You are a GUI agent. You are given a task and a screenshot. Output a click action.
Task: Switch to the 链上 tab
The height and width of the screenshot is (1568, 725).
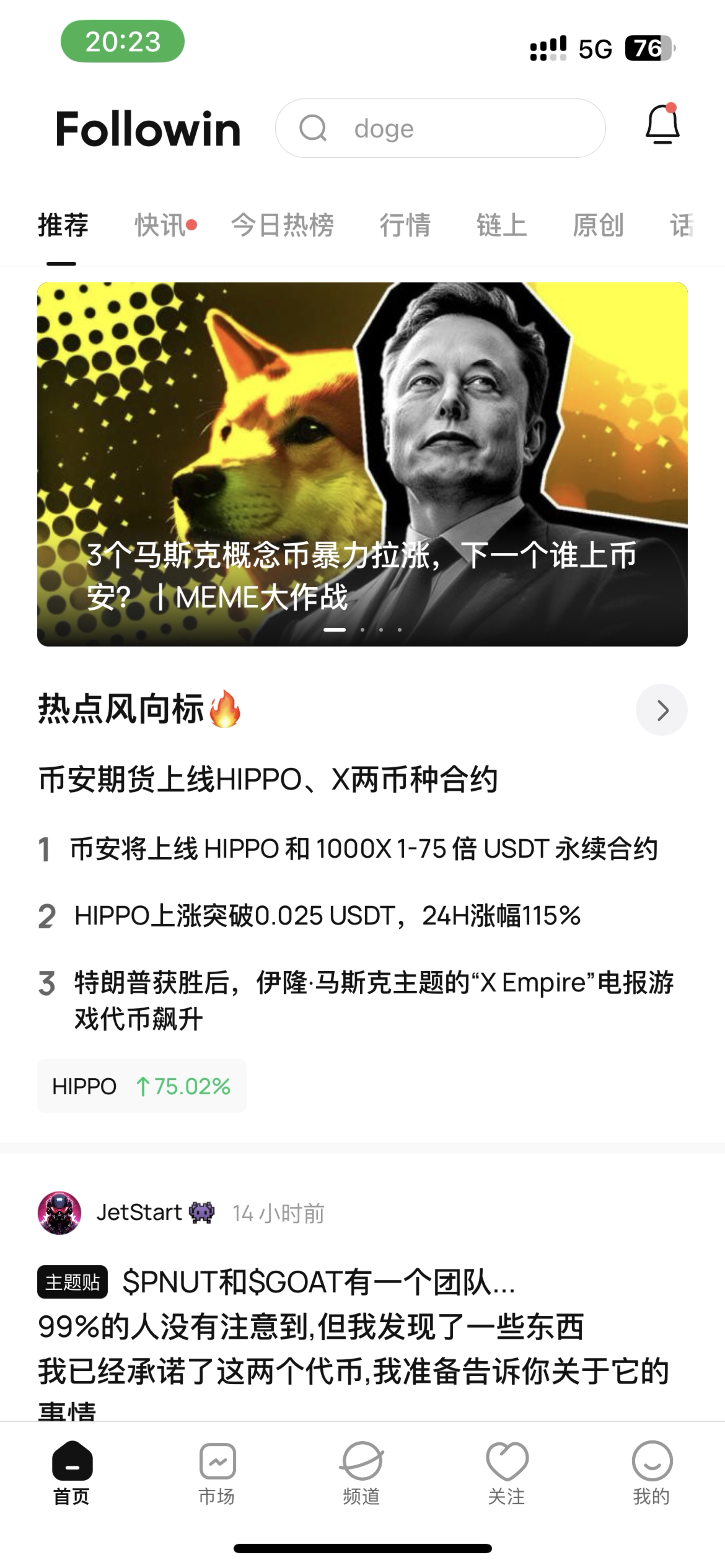[501, 225]
